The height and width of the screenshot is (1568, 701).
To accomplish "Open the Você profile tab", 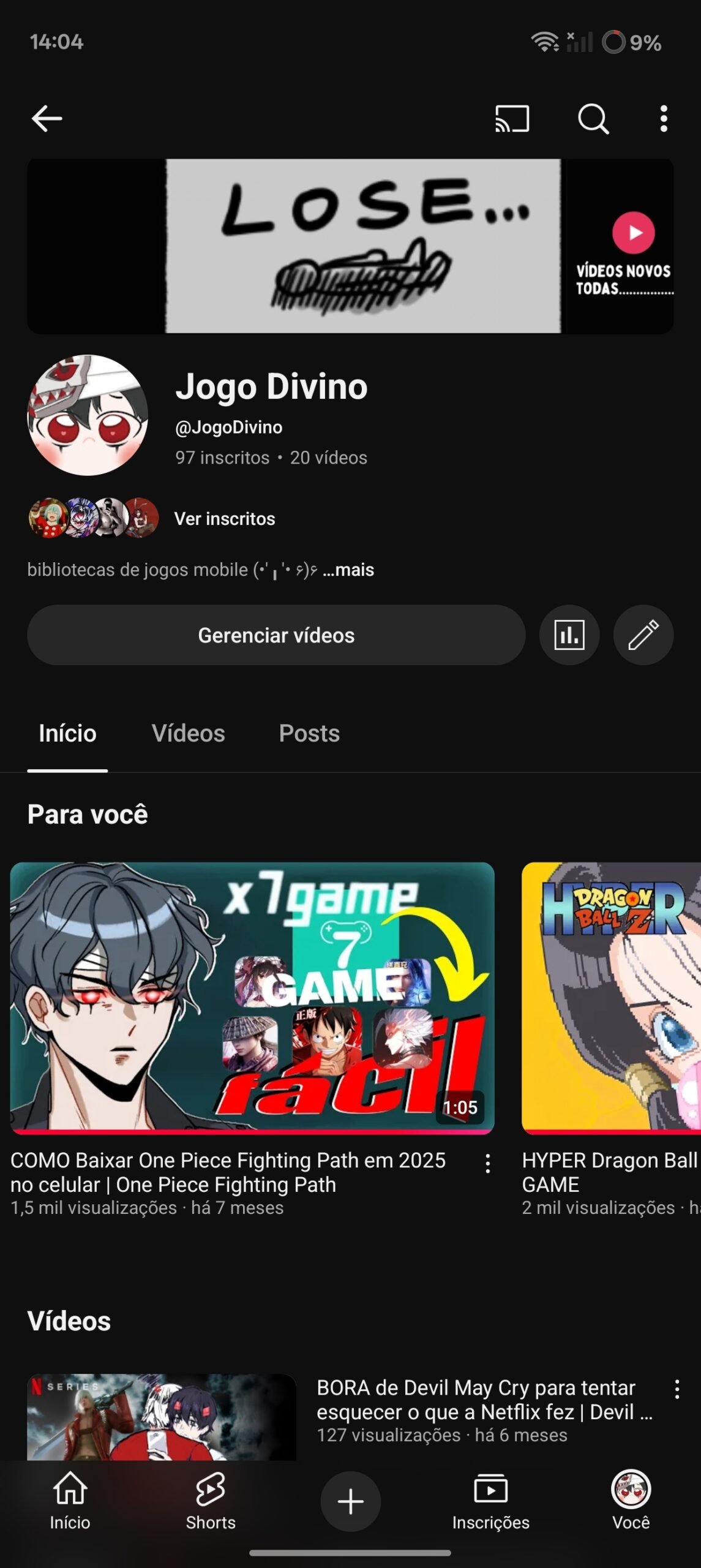I will (631, 1501).
